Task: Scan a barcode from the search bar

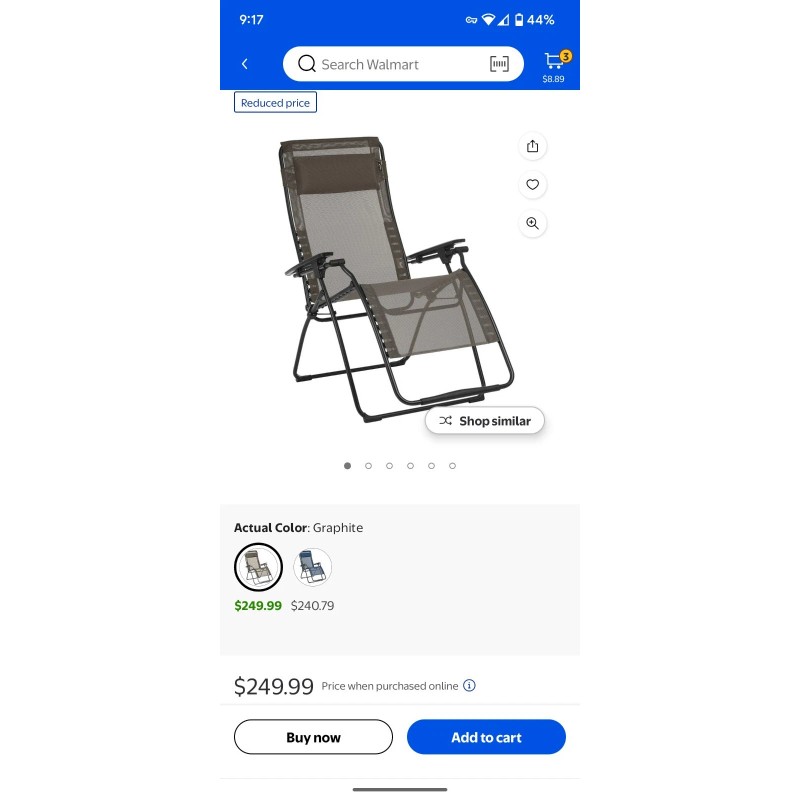Action: pyautogui.click(x=499, y=64)
